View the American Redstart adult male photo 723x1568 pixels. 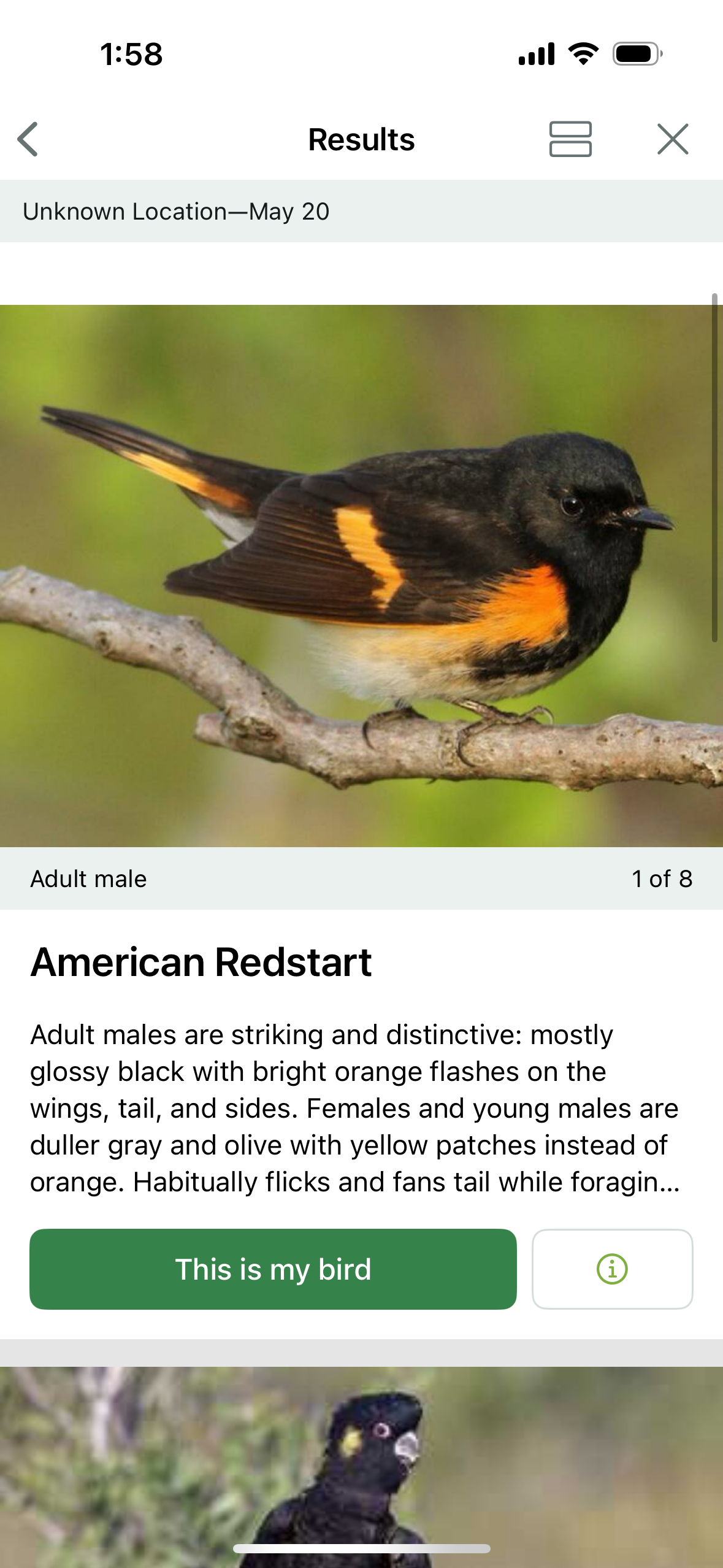361,575
